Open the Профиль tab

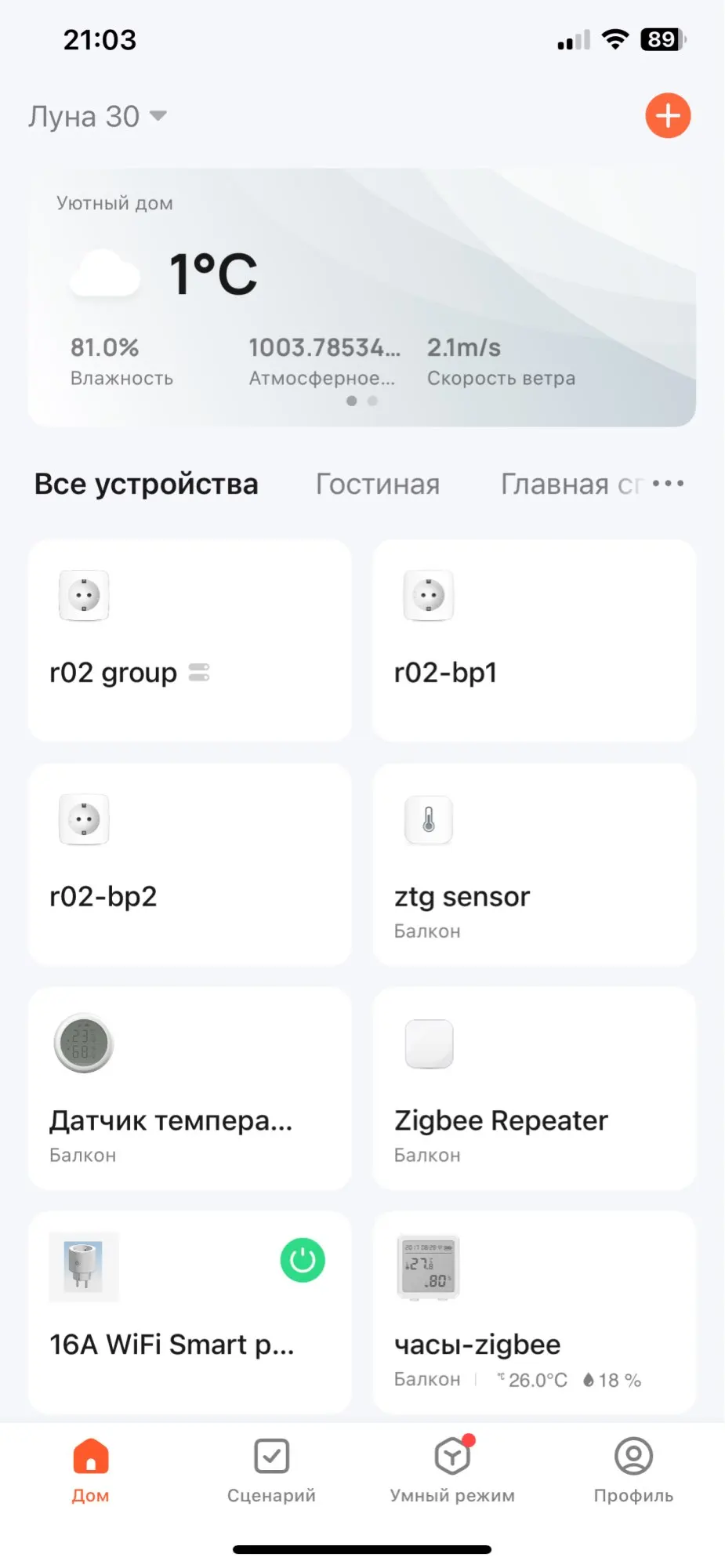(633, 1470)
